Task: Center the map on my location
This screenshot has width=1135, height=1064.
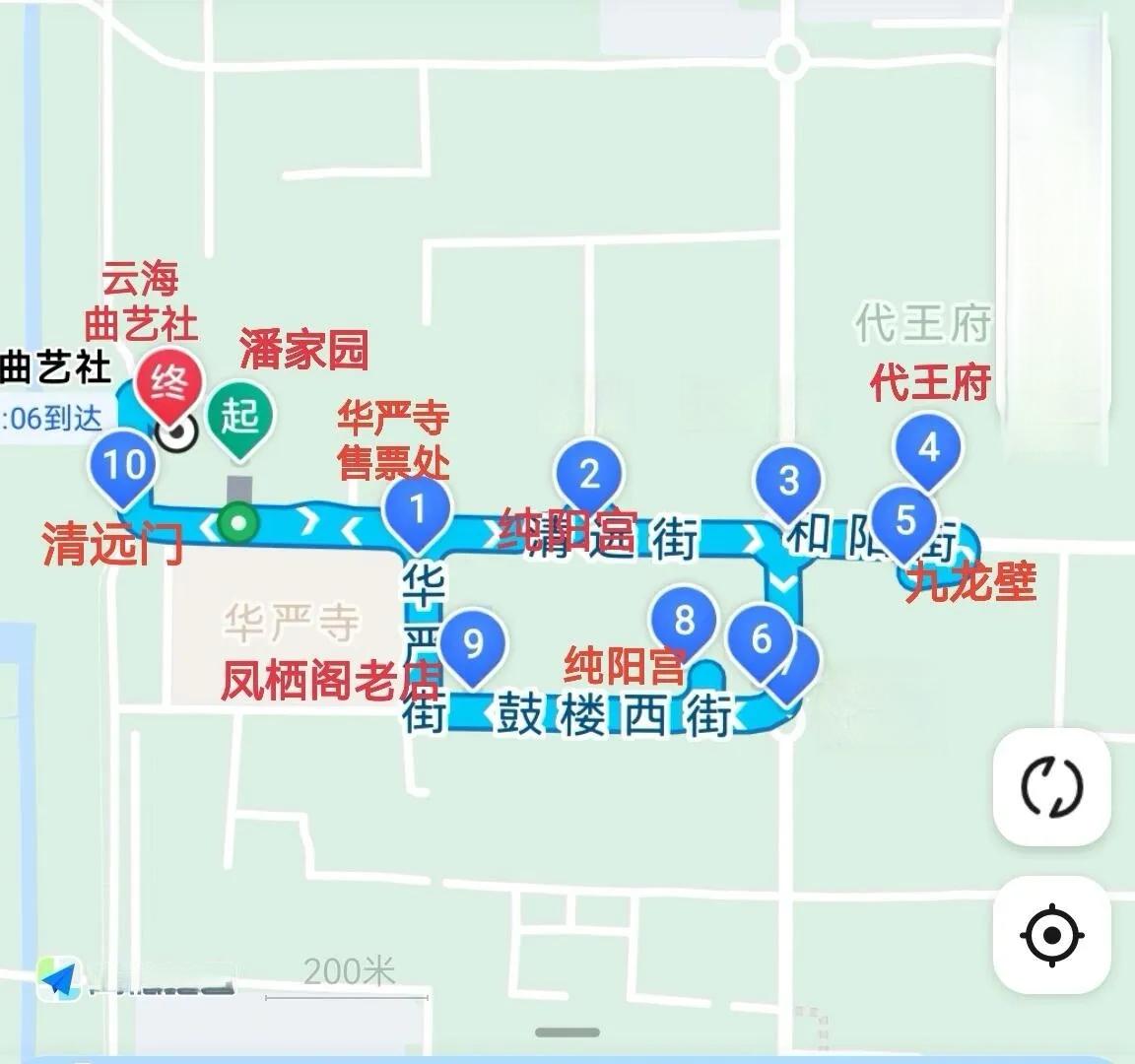Action: pyautogui.click(x=1051, y=934)
